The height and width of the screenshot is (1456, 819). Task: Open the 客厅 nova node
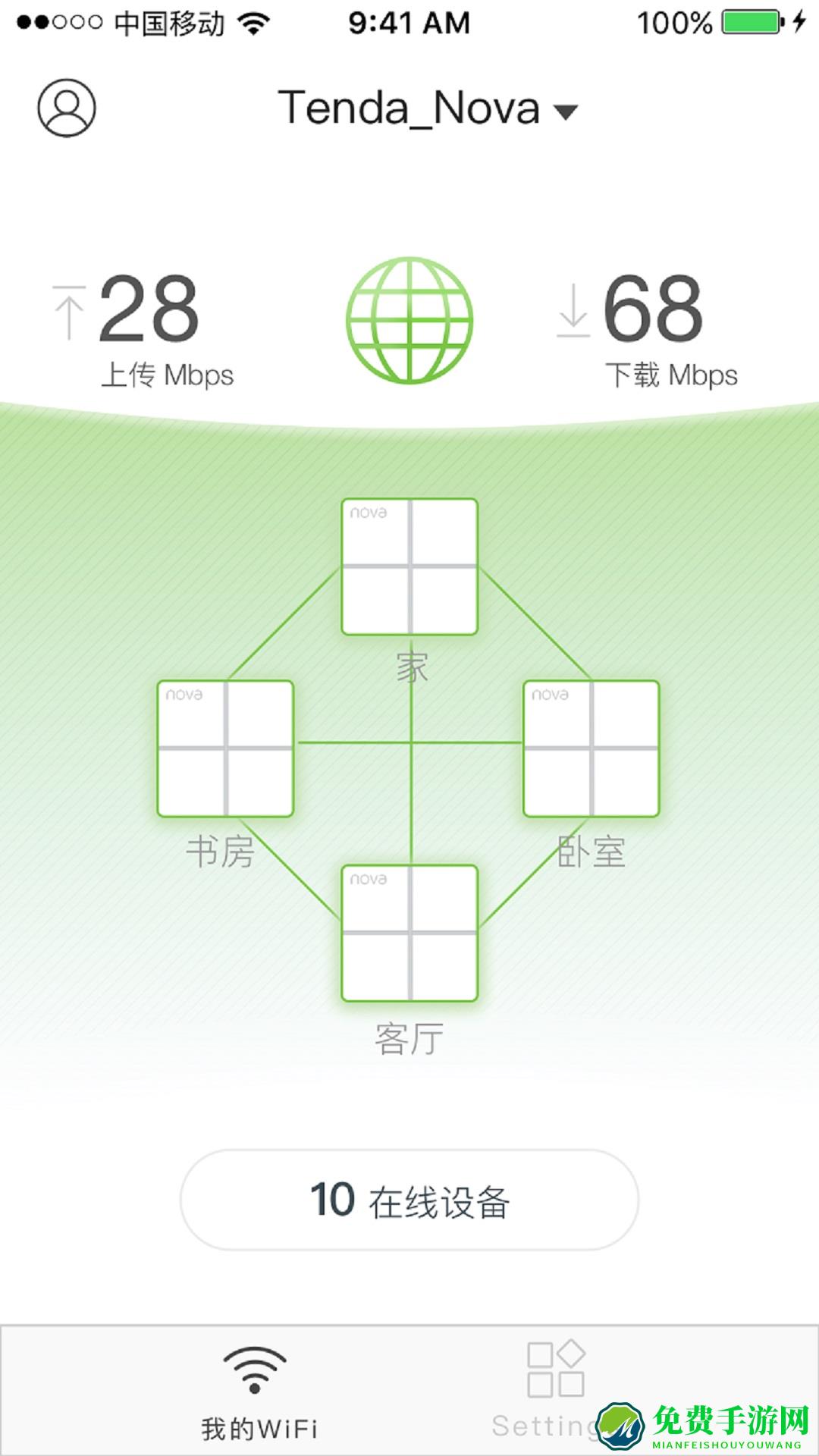tap(409, 933)
